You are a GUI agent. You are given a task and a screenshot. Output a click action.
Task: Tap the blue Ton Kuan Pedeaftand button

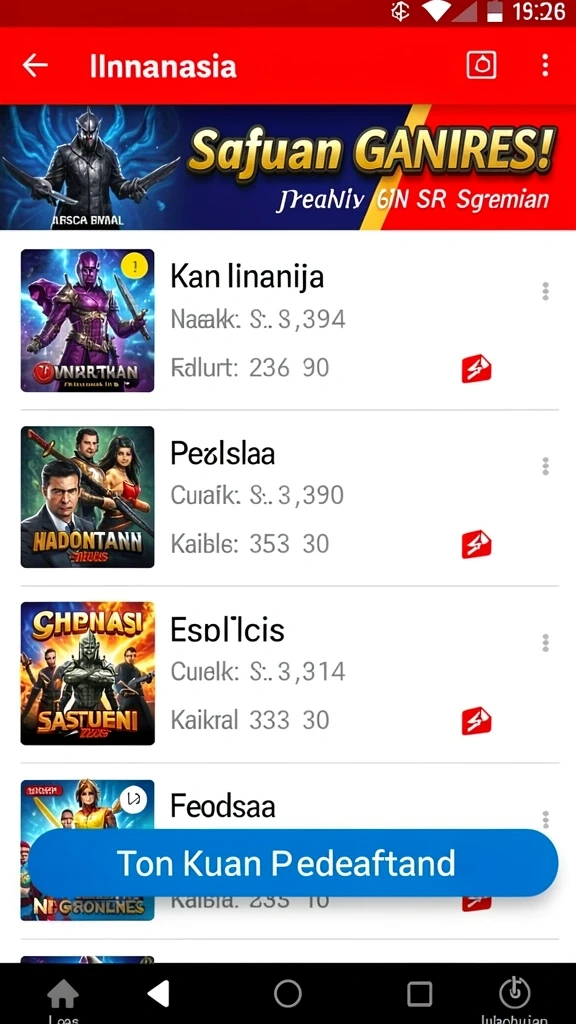coord(293,863)
